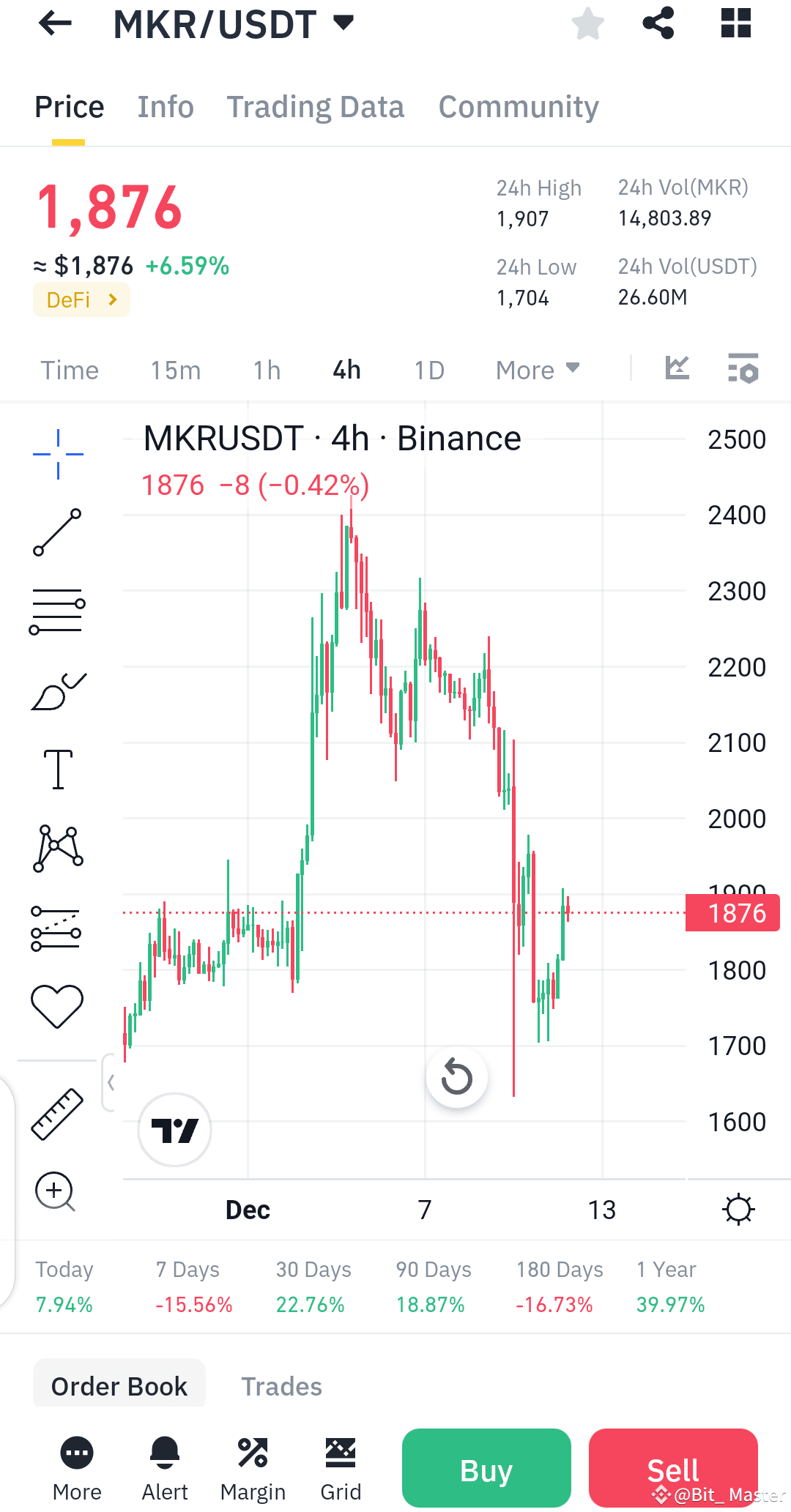Select the text annotation tool

[x=57, y=767]
